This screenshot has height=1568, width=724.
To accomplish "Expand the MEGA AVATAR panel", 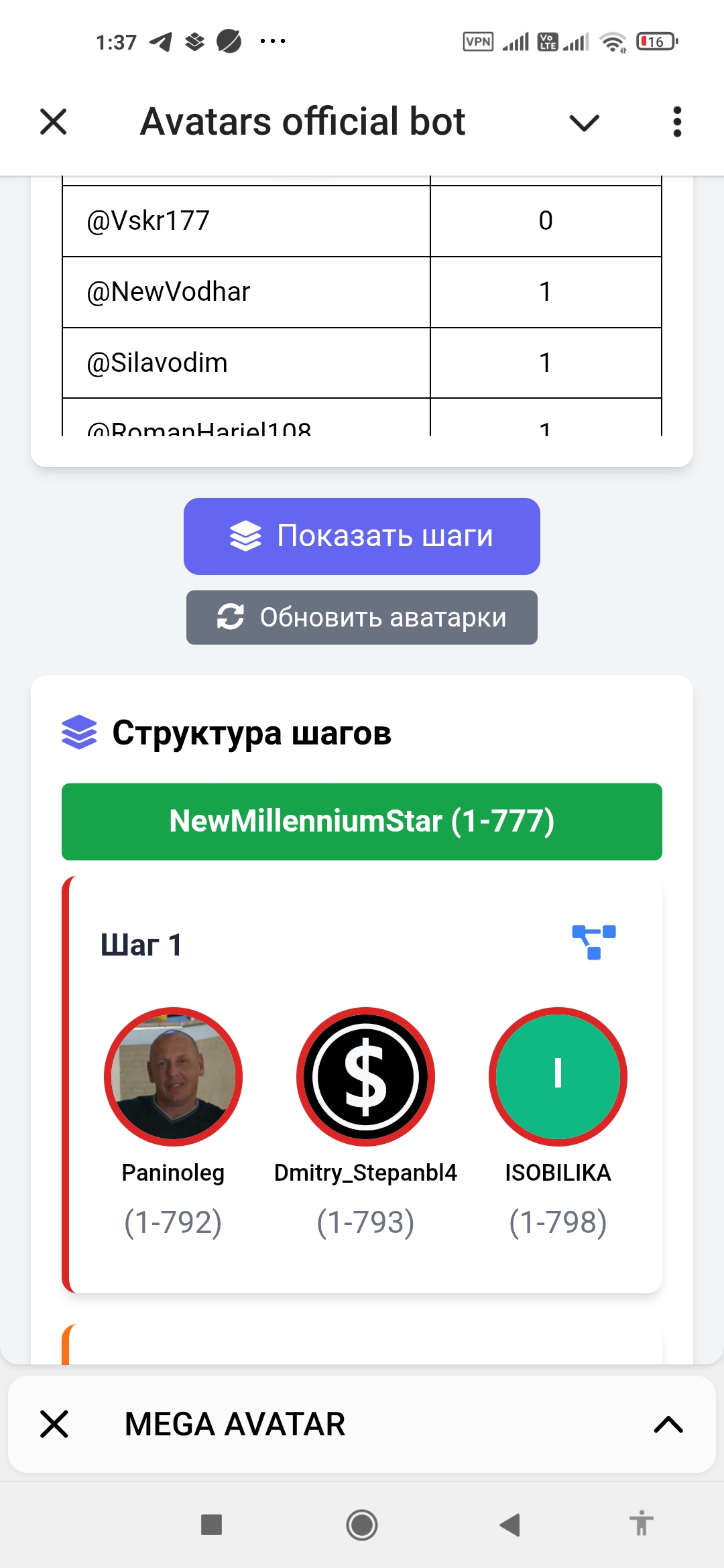I will pos(668,1424).
